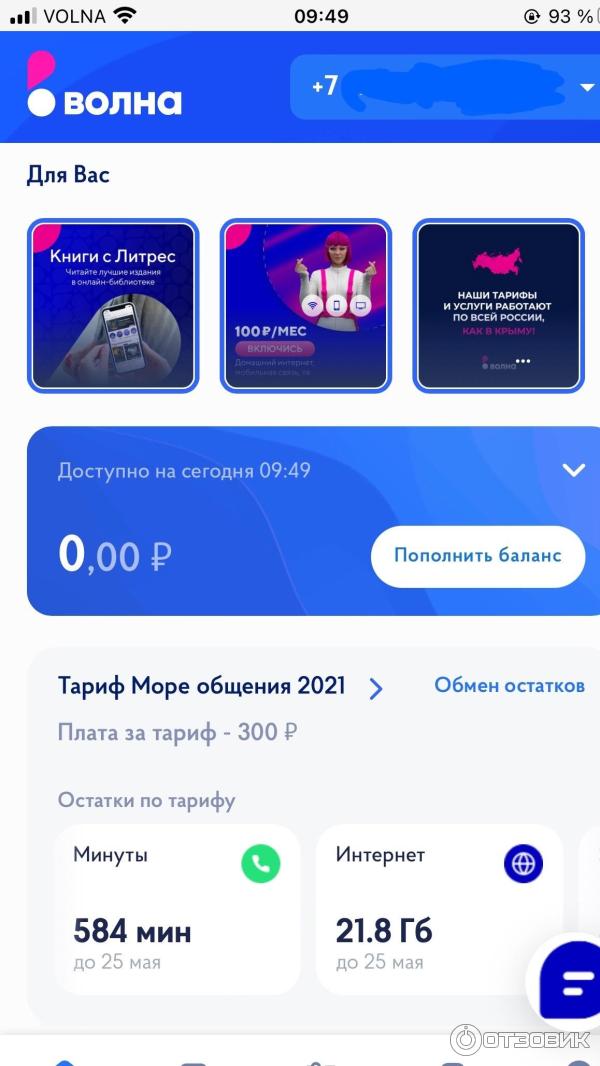Open the support chat floating button

click(570, 980)
